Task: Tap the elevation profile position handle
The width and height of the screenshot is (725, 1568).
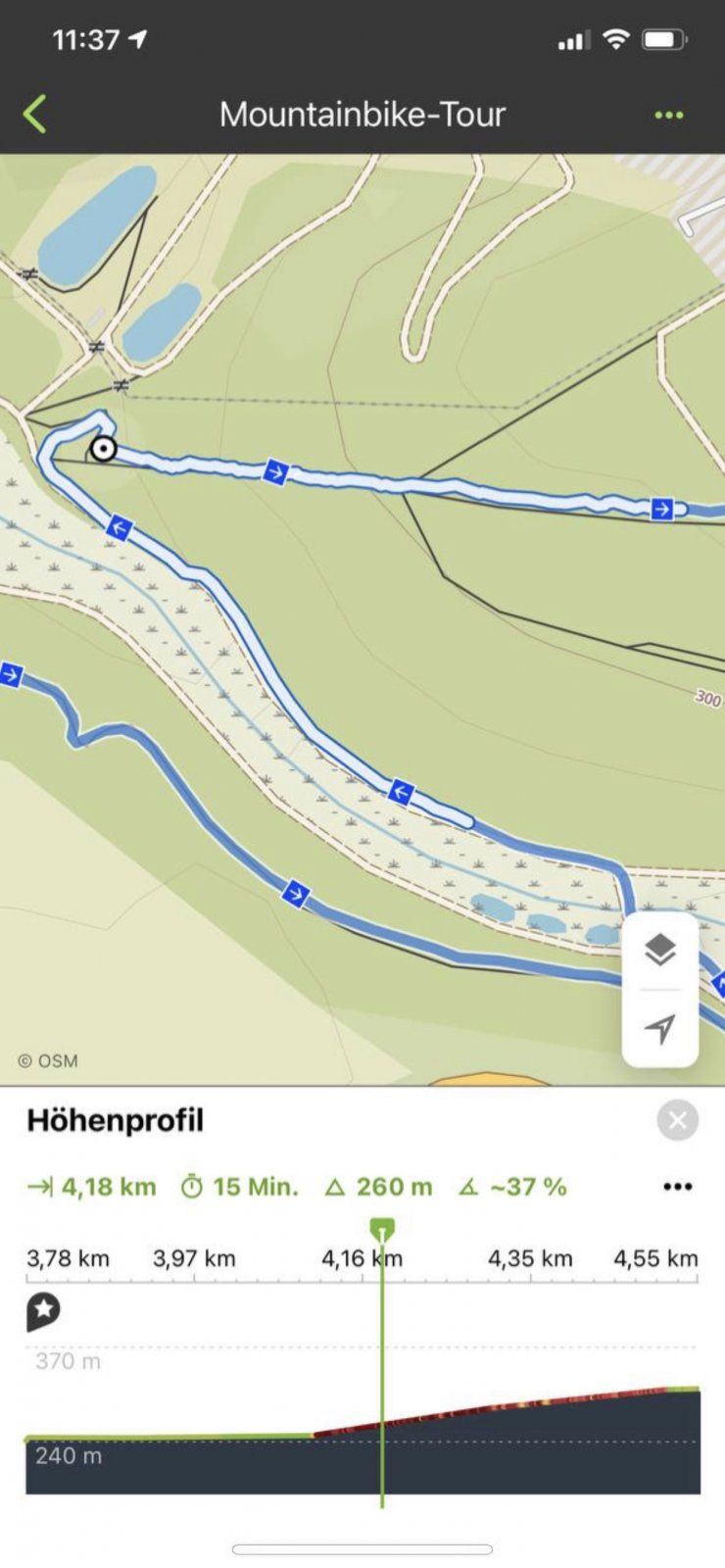Action: (x=382, y=1229)
